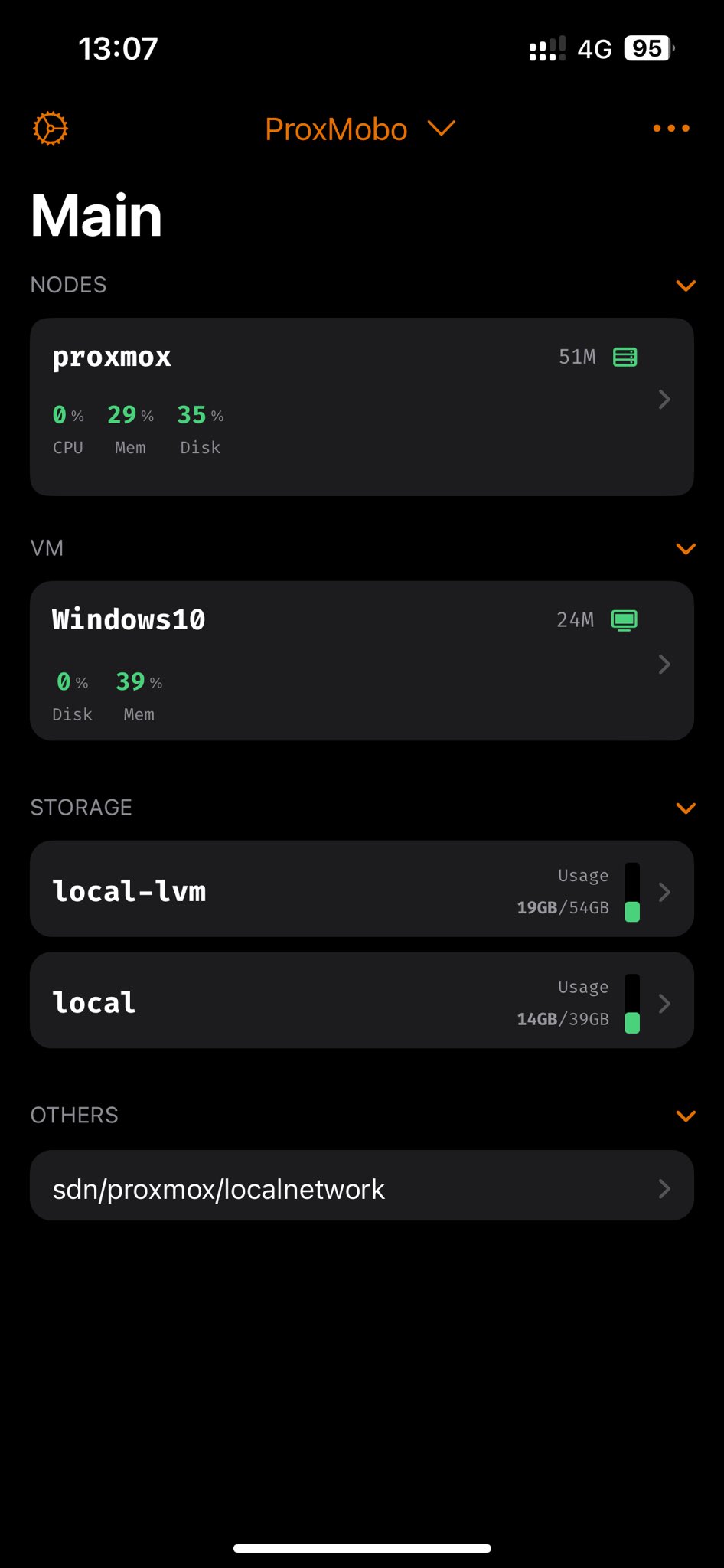Expand the ProxMobo server dropdown
Image resolution: width=724 pixels, height=1568 pixels.
pyautogui.click(x=360, y=129)
